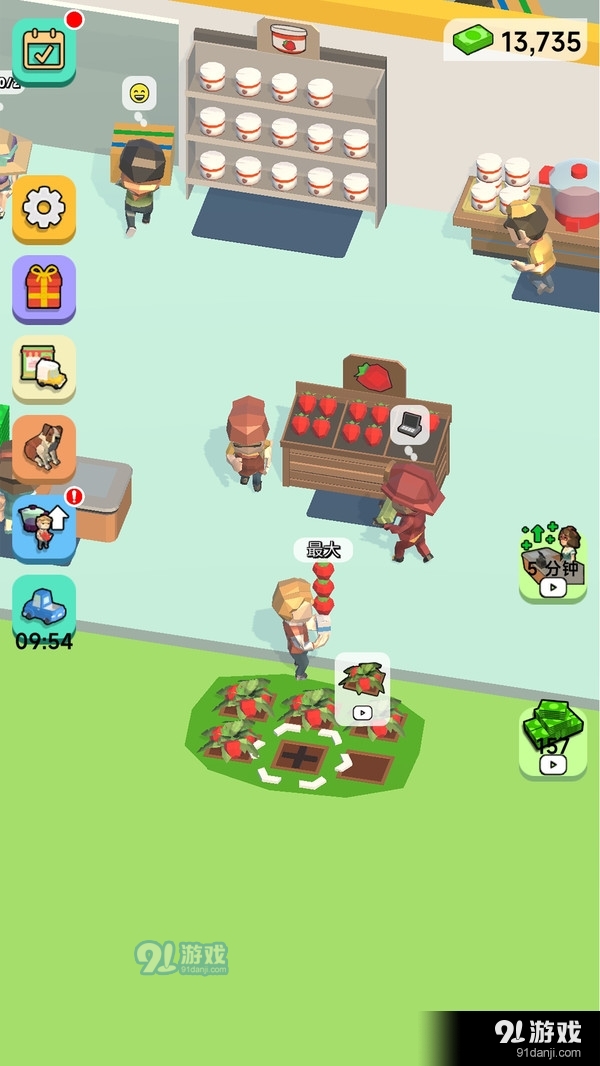This screenshot has height=1066, width=600.
Task: Watch ad for 5-minute boost
Action: [x=552, y=563]
